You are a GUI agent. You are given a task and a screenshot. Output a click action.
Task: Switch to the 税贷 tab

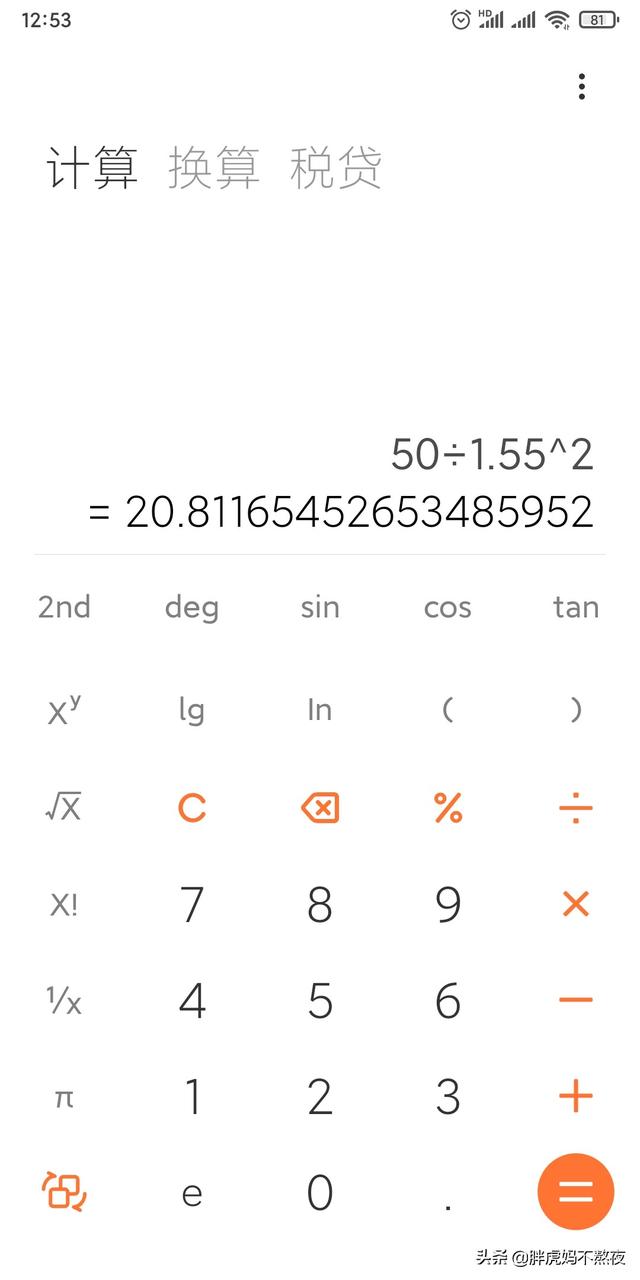336,167
